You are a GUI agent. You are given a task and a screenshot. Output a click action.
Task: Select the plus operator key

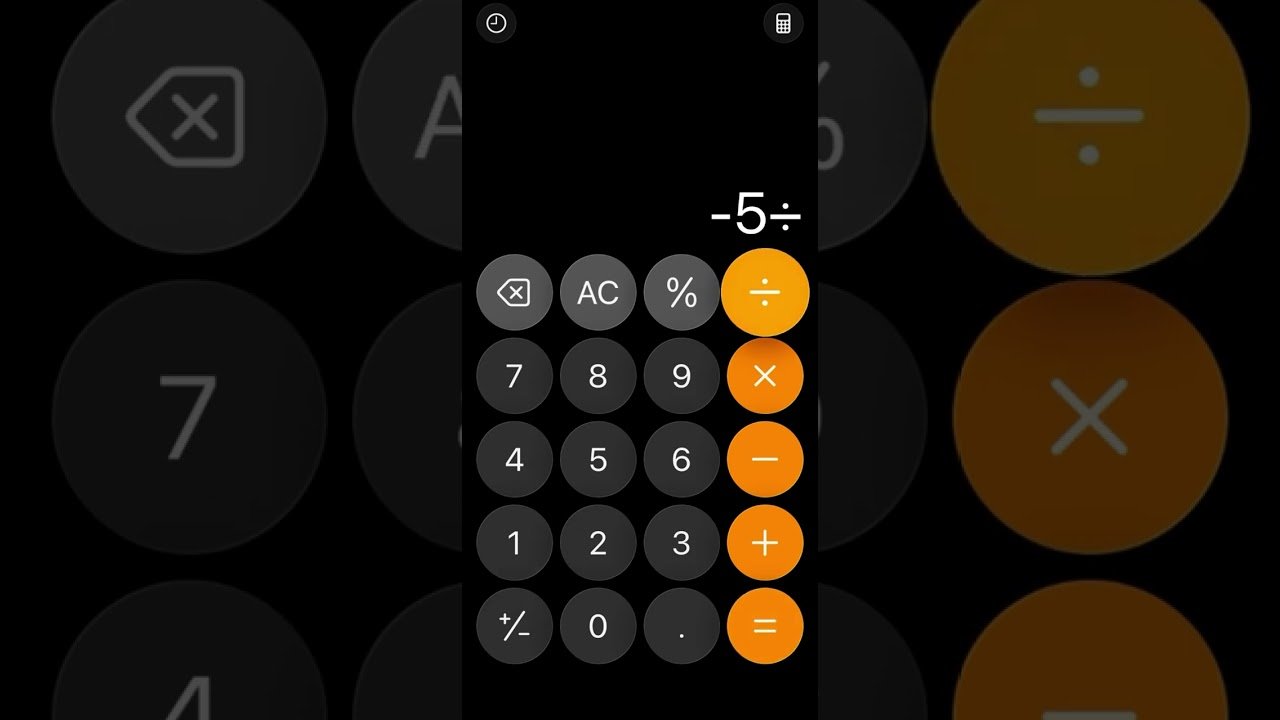(x=765, y=543)
